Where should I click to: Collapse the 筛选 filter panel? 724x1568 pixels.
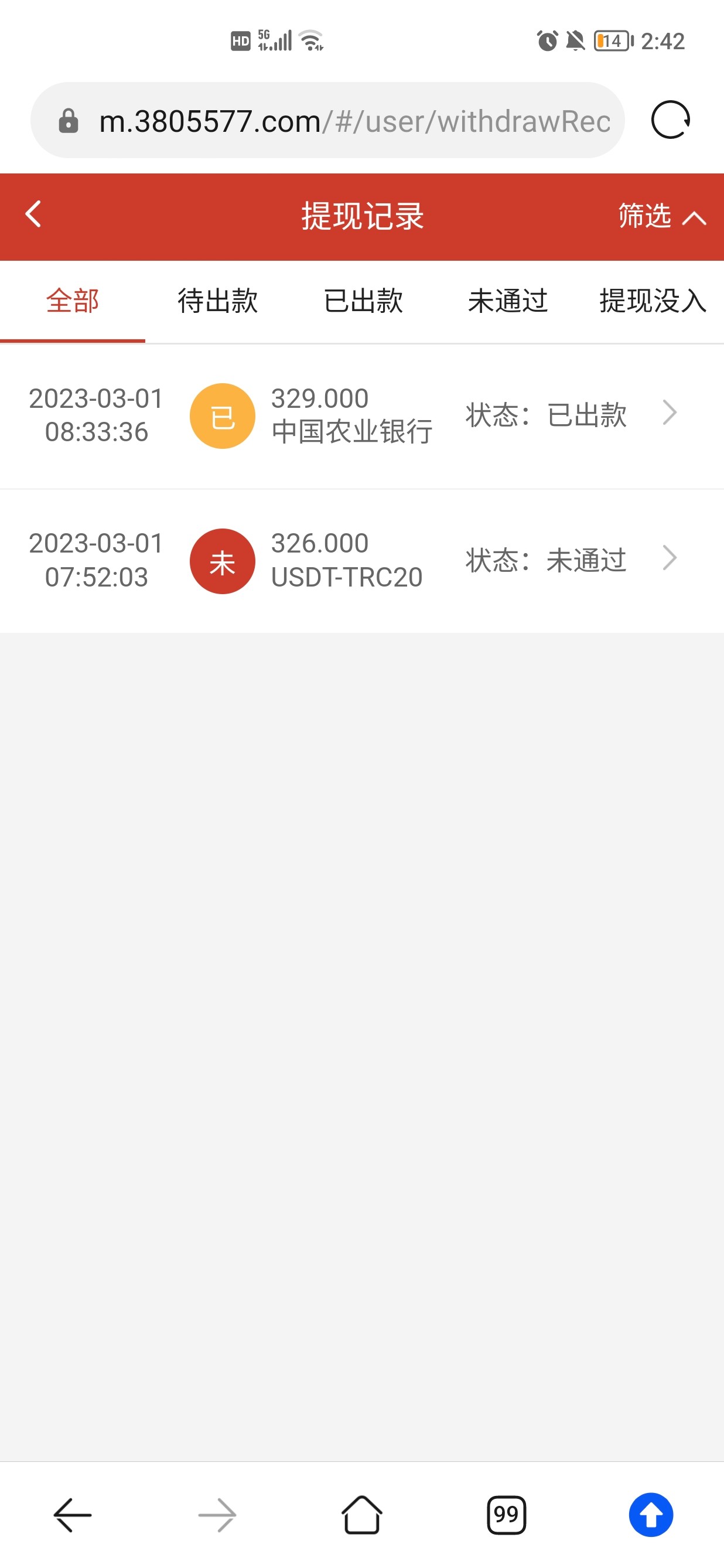[x=693, y=216]
